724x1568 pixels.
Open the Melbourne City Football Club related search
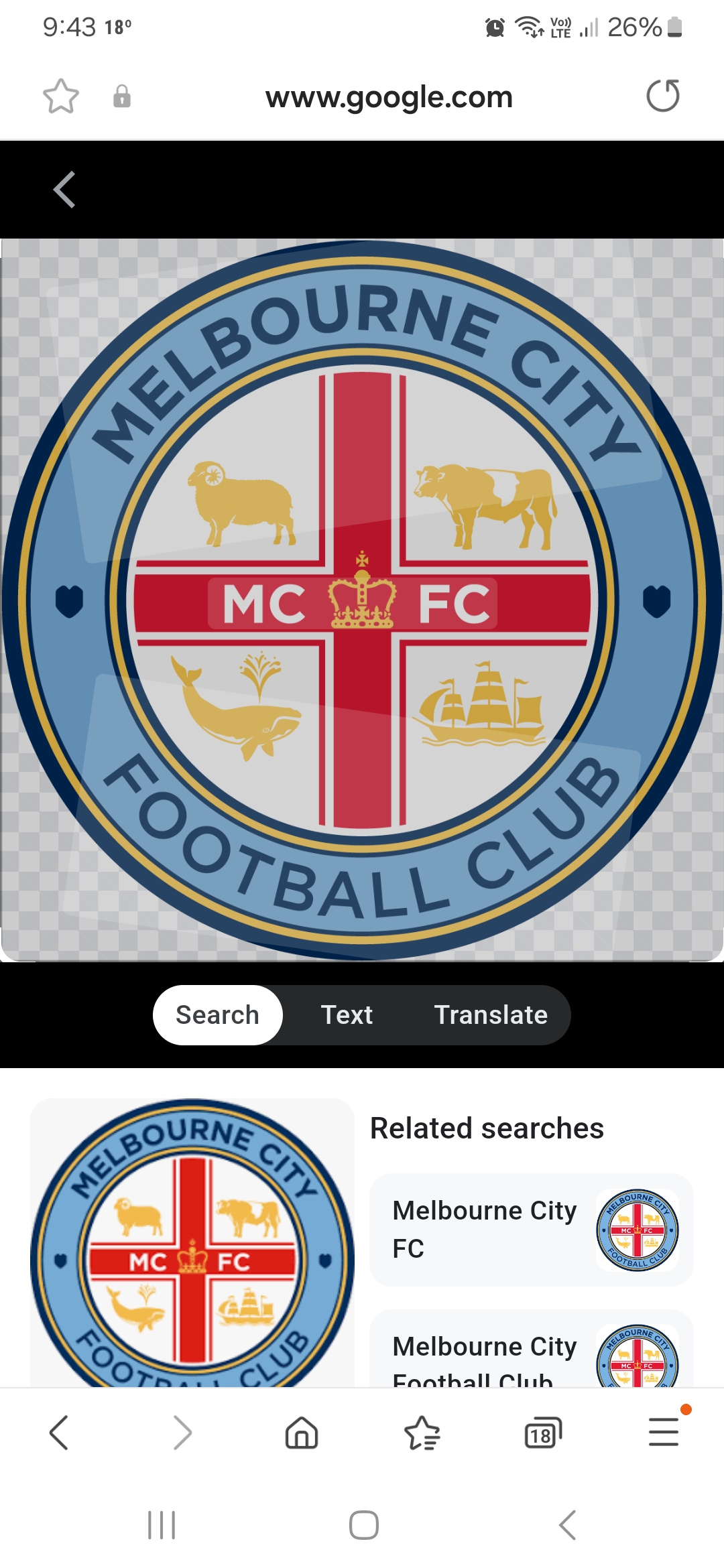[x=531, y=1348]
